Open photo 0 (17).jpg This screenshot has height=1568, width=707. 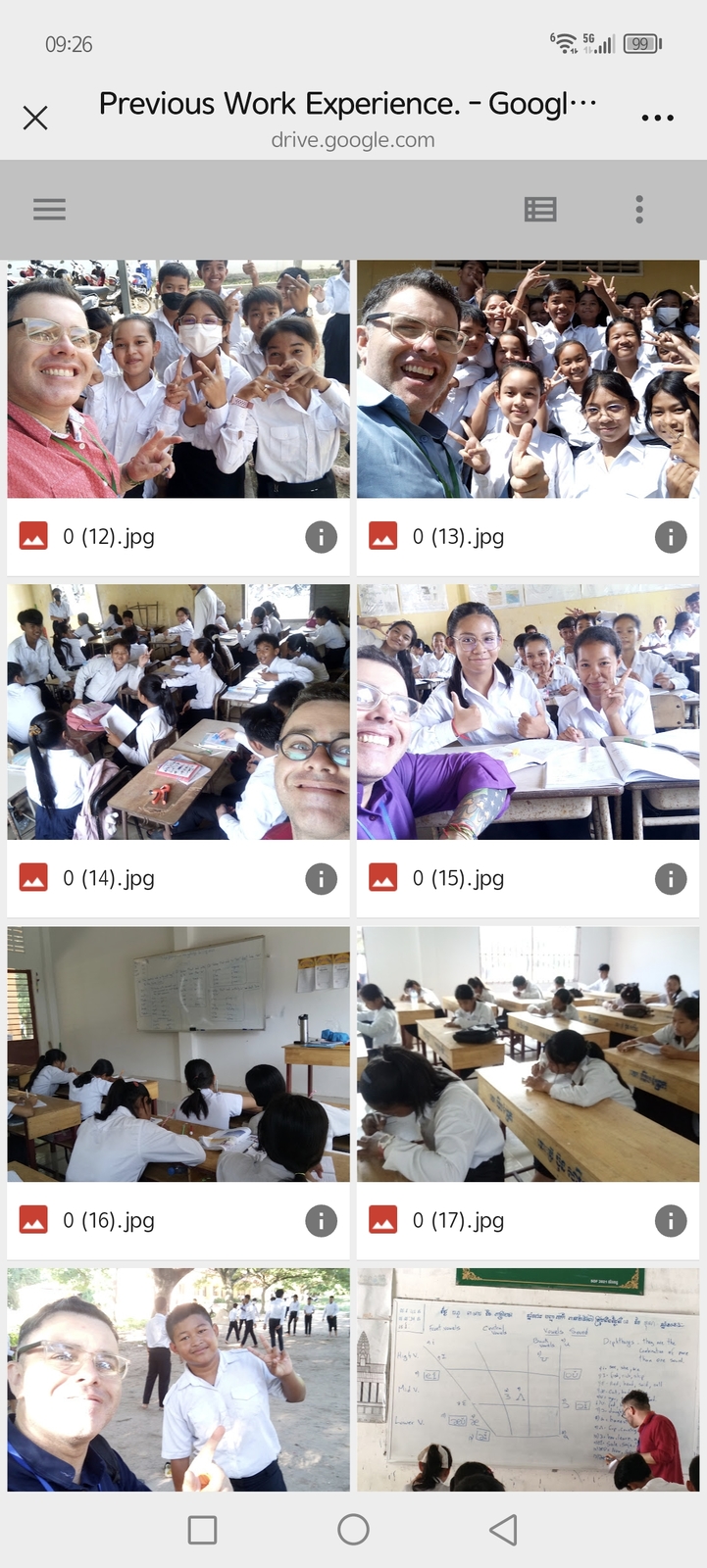click(528, 1054)
